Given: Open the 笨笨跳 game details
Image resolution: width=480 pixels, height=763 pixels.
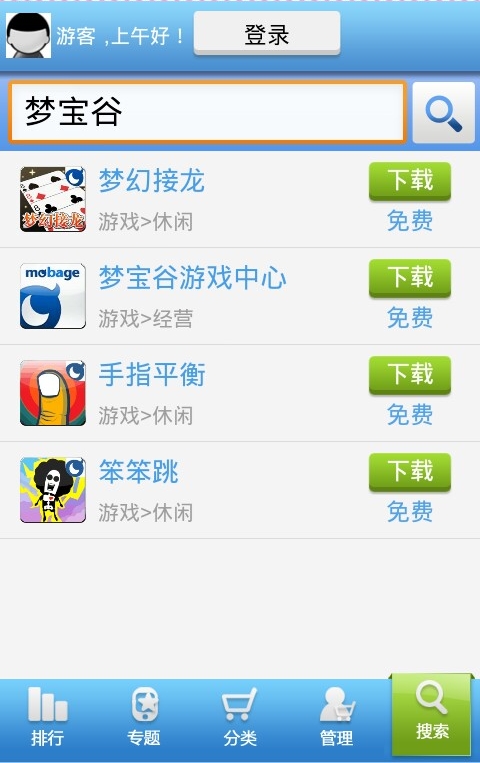Looking at the screenshot, I should [139, 472].
